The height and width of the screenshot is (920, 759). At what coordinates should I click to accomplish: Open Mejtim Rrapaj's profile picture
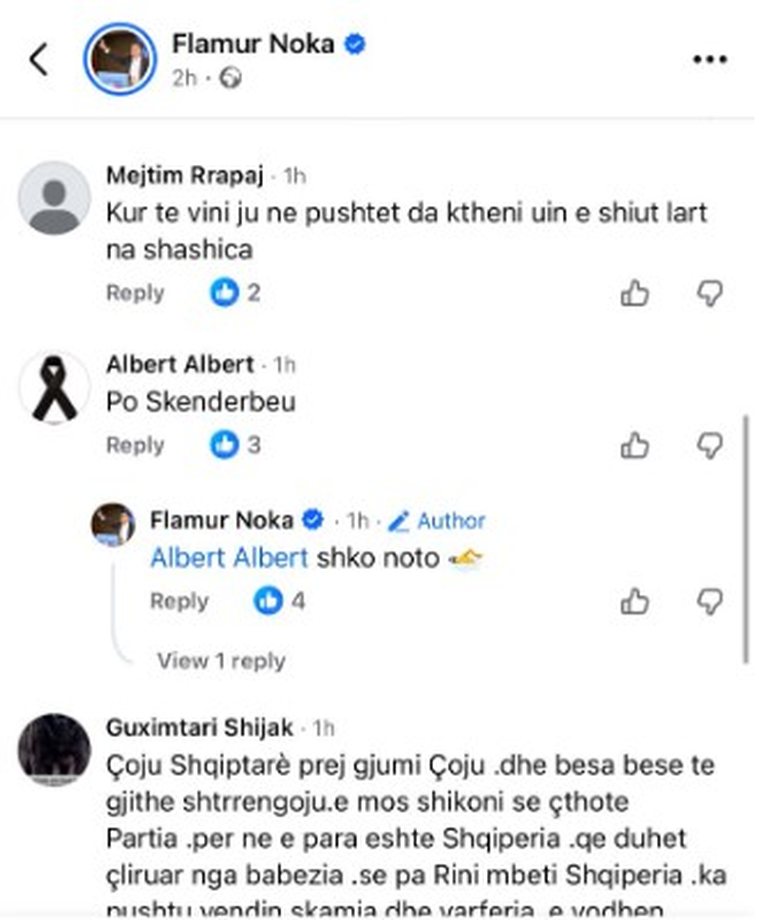[54, 197]
